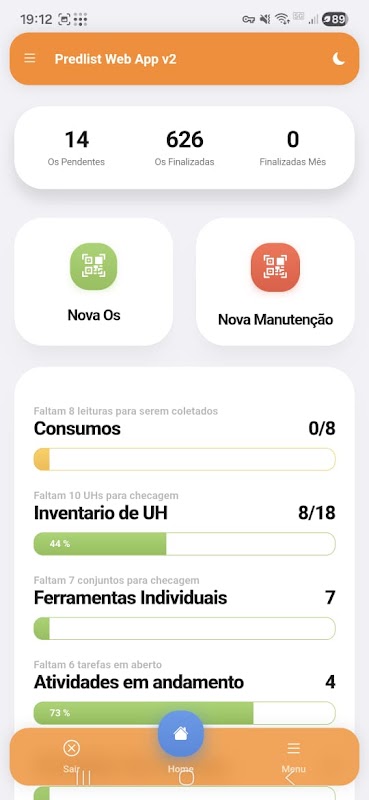The image size is (369, 800).
Task: Toggle dark mode with the moon icon
Action: tap(338, 59)
